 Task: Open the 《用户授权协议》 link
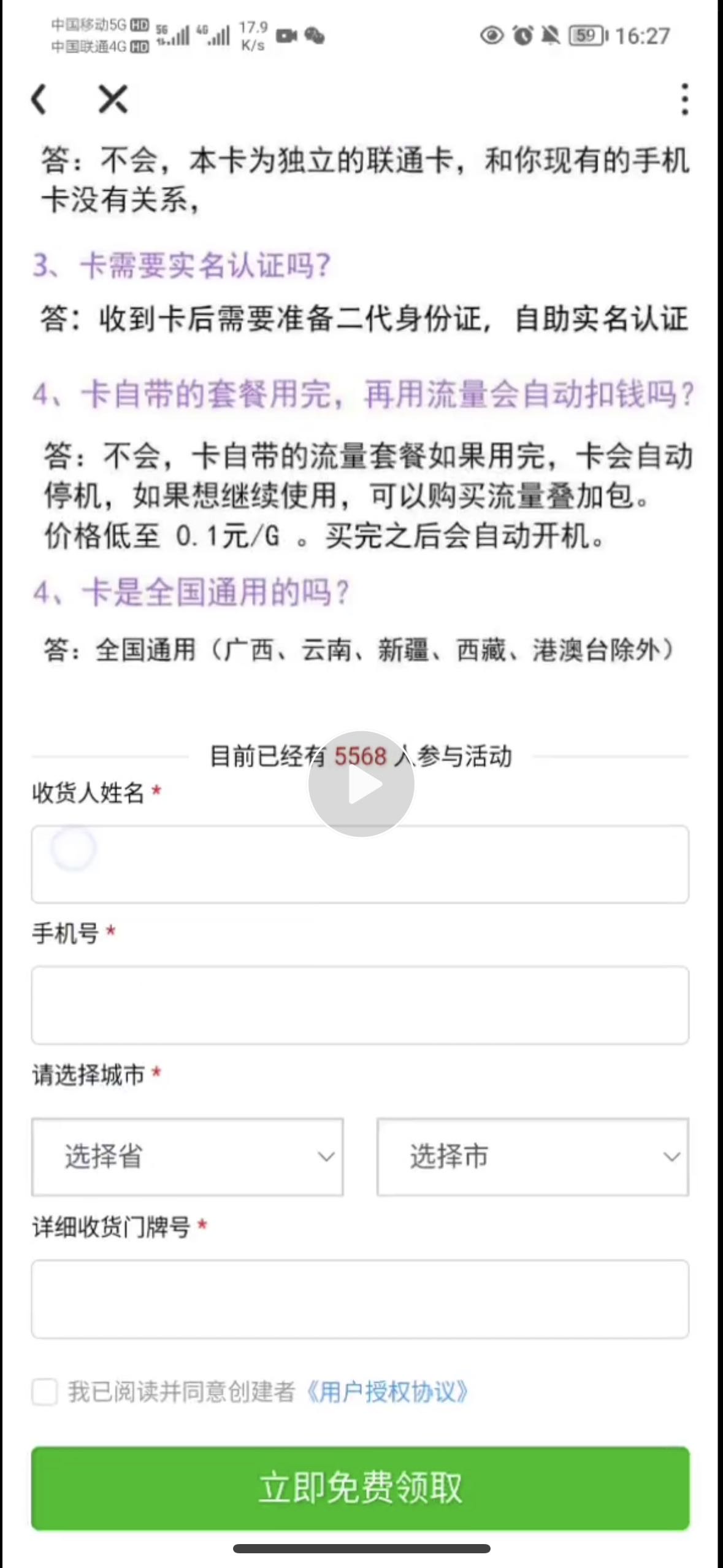coord(388,1392)
